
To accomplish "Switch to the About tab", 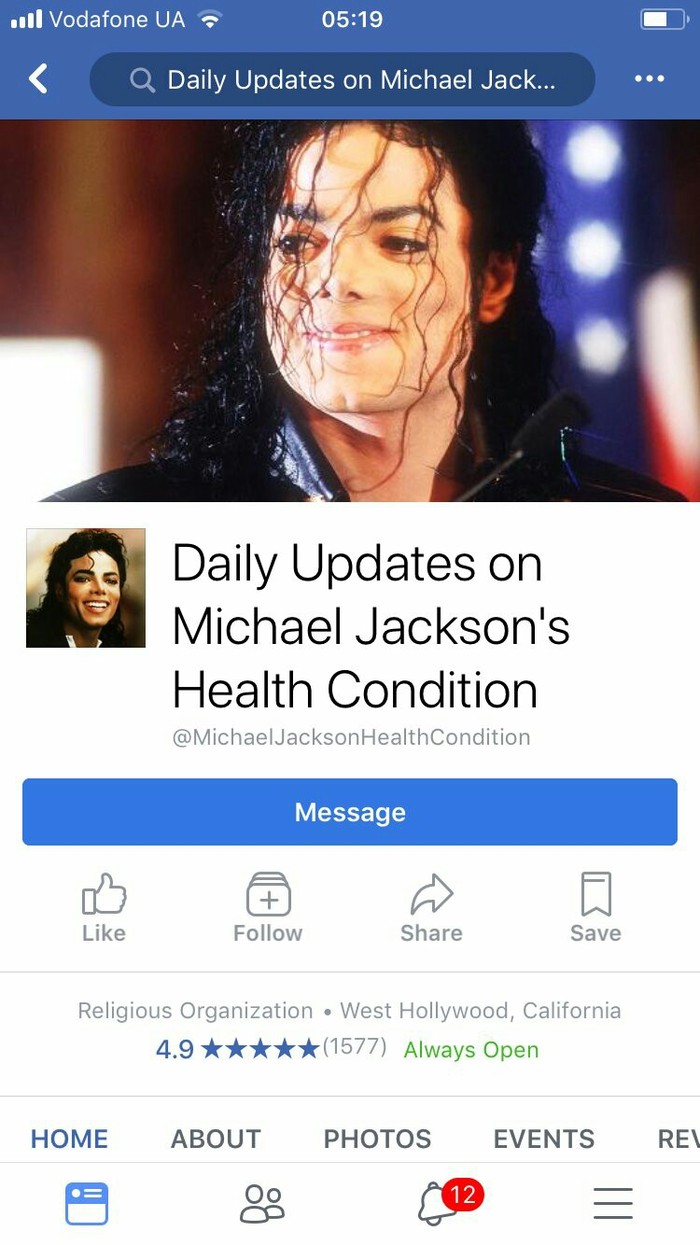I will point(216,1138).
